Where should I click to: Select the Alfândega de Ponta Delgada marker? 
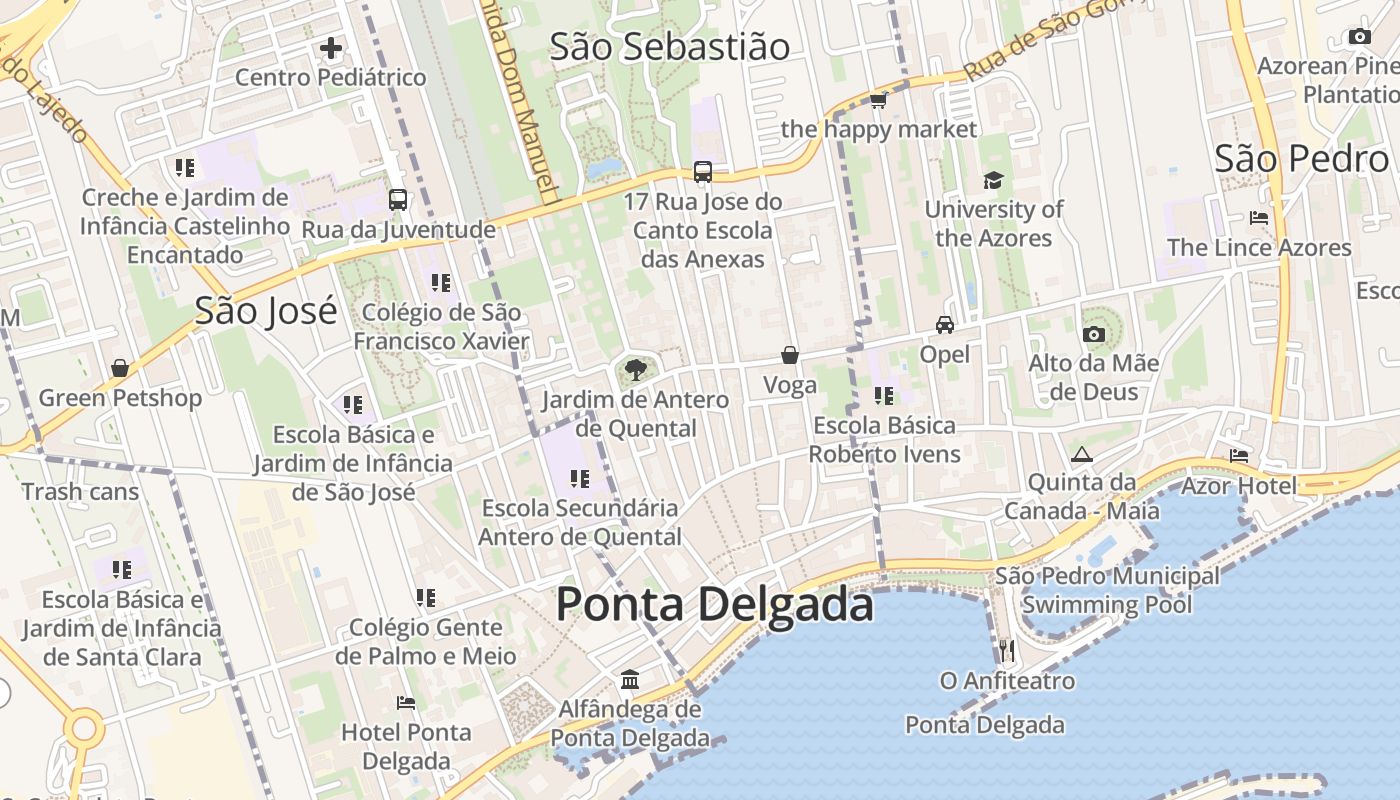(630, 680)
